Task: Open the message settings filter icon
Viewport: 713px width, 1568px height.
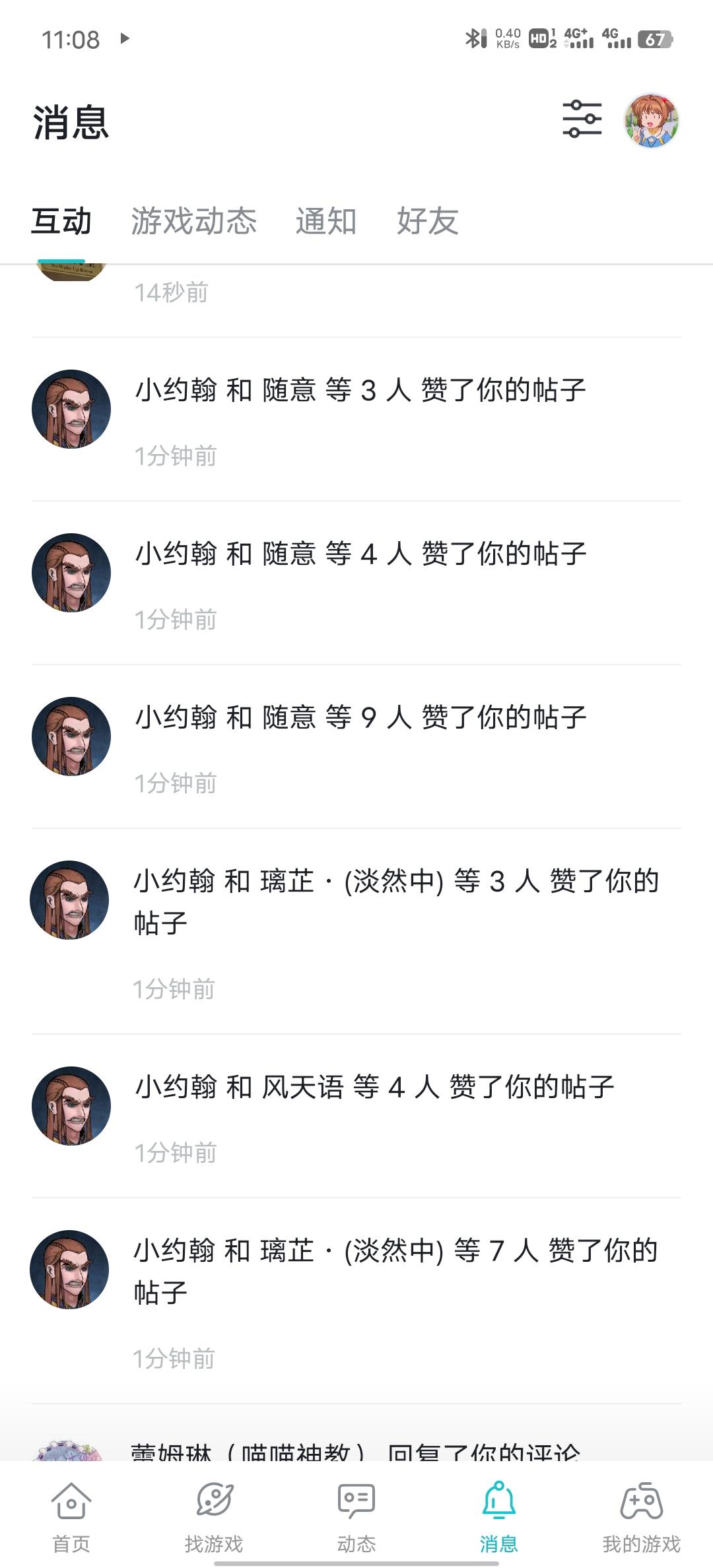Action: (x=582, y=119)
